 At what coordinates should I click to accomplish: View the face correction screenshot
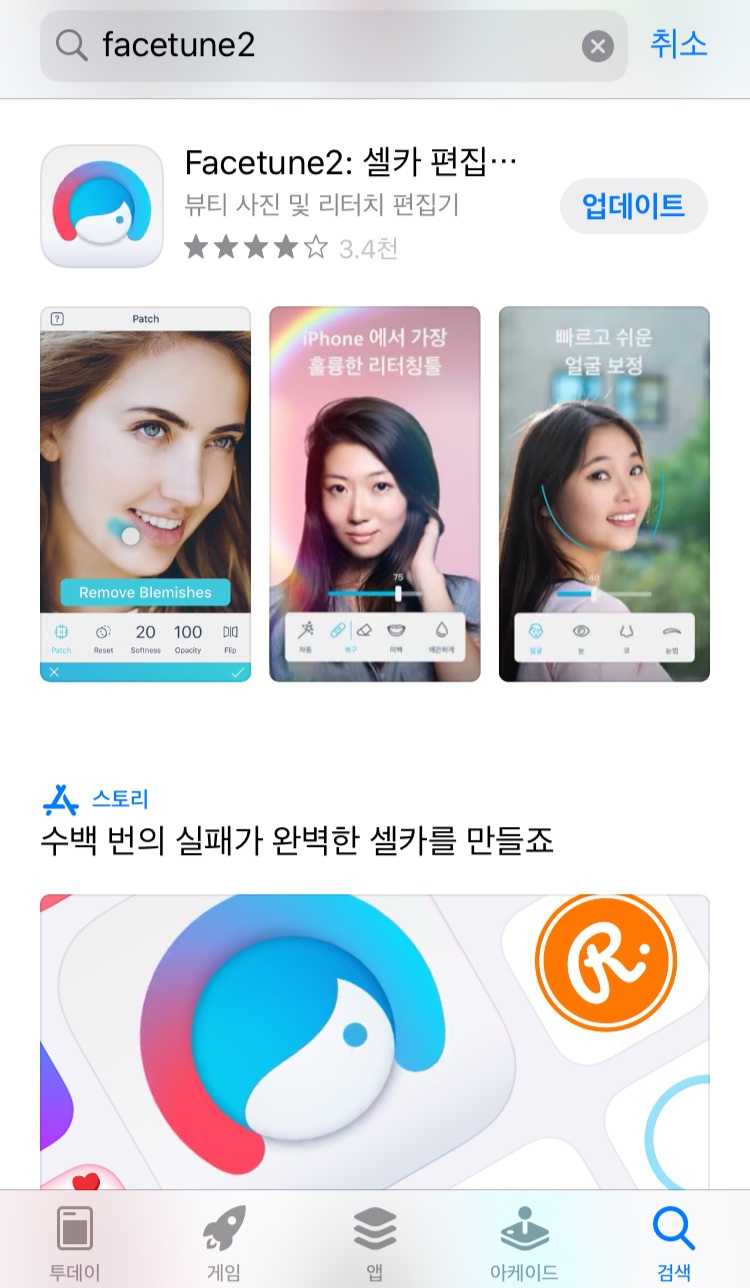[604, 494]
